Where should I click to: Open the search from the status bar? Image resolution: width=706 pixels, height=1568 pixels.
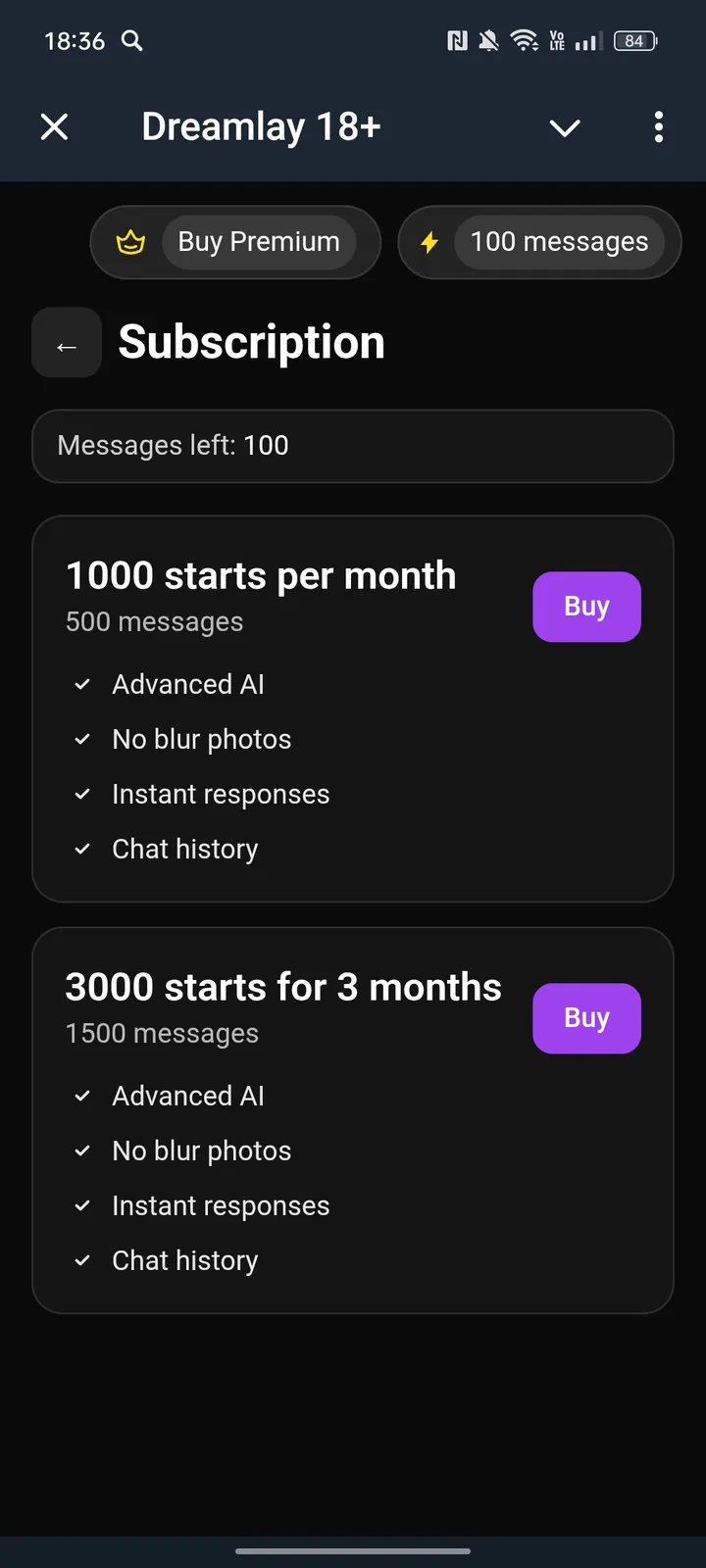pyautogui.click(x=131, y=41)
